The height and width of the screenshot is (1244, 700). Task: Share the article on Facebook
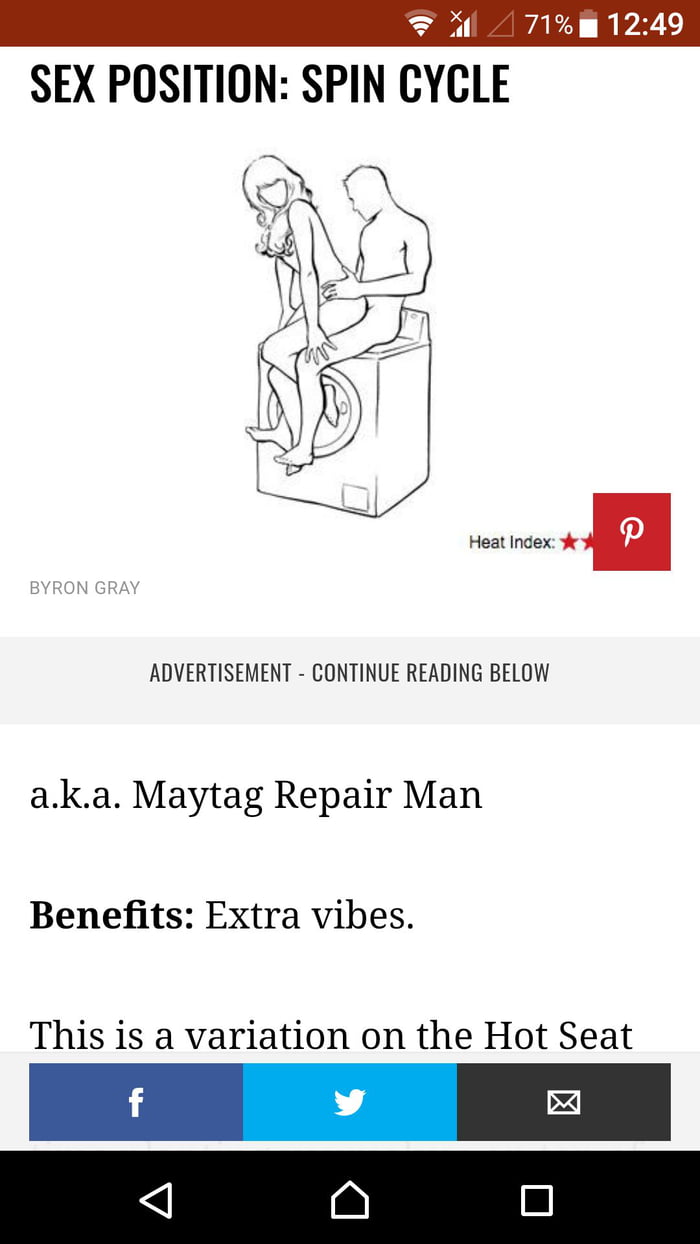pos(136,1102)
